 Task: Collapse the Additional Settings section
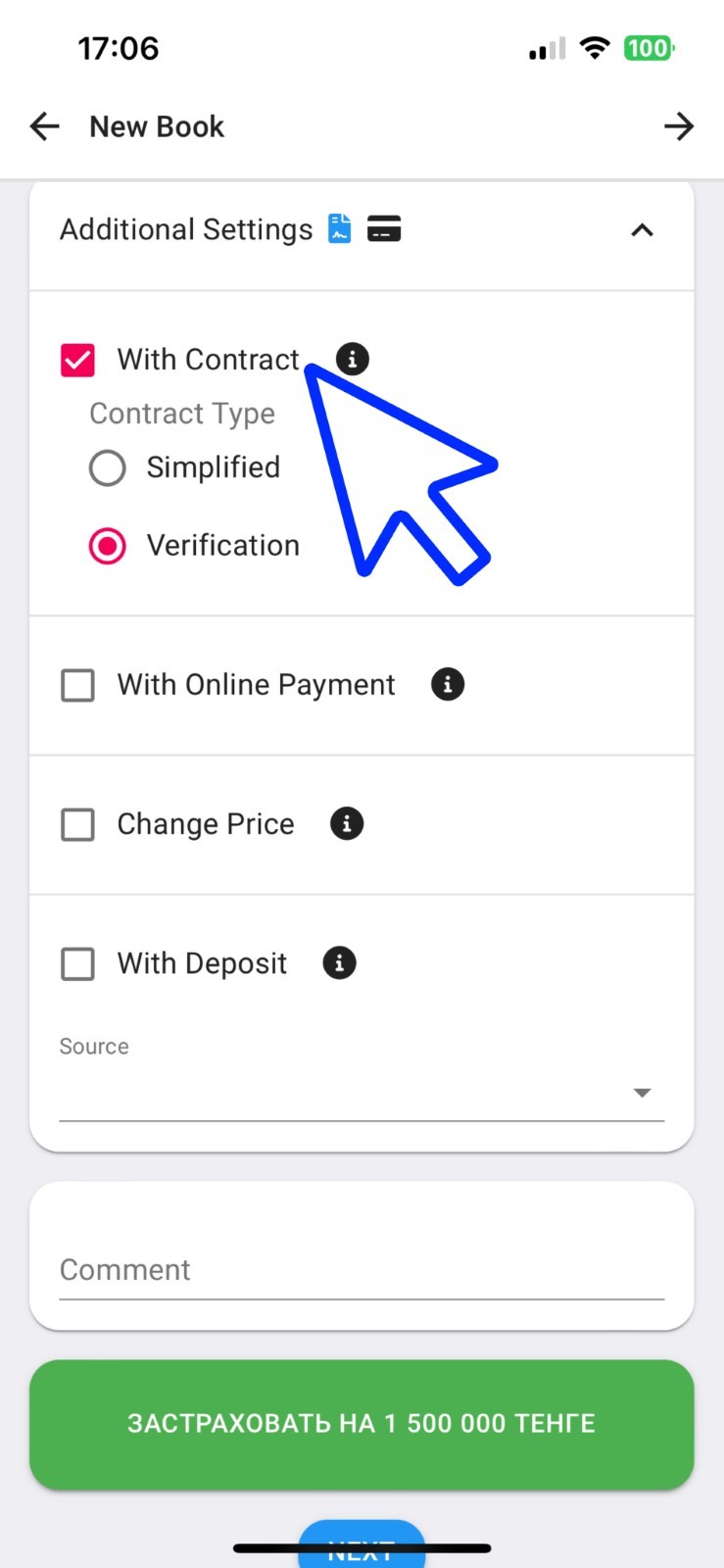(642, 230)
